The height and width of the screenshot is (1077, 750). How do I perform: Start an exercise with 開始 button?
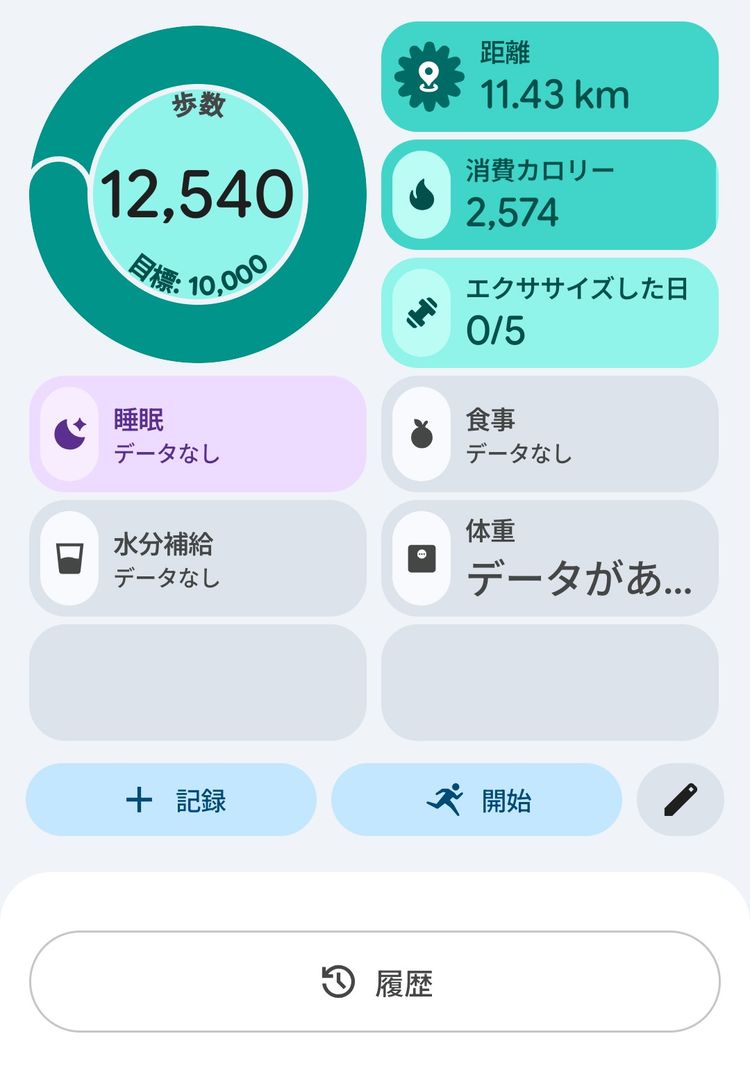(x=477, y=800)
